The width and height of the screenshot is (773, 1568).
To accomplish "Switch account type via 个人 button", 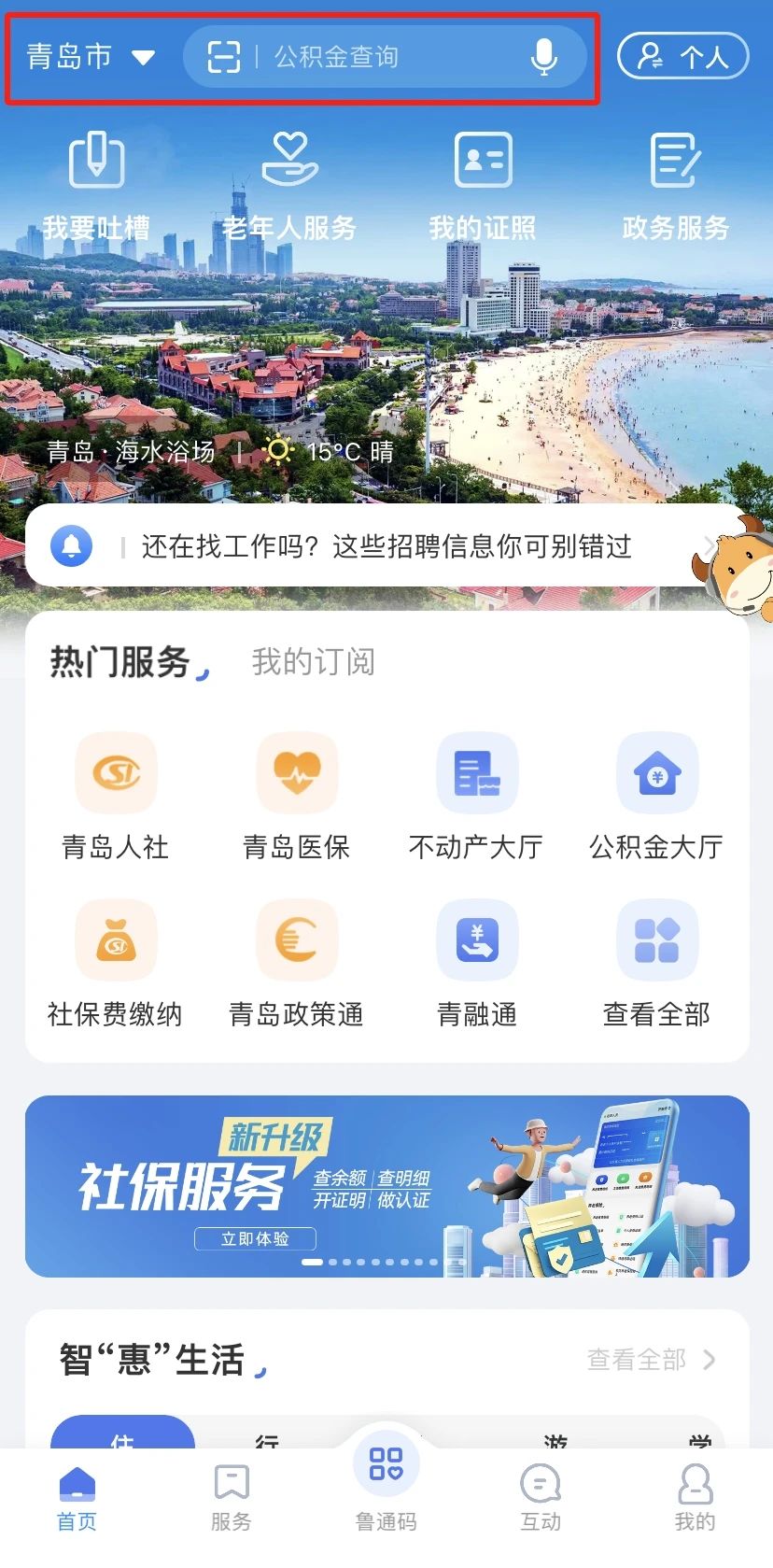I will [683, 57].
